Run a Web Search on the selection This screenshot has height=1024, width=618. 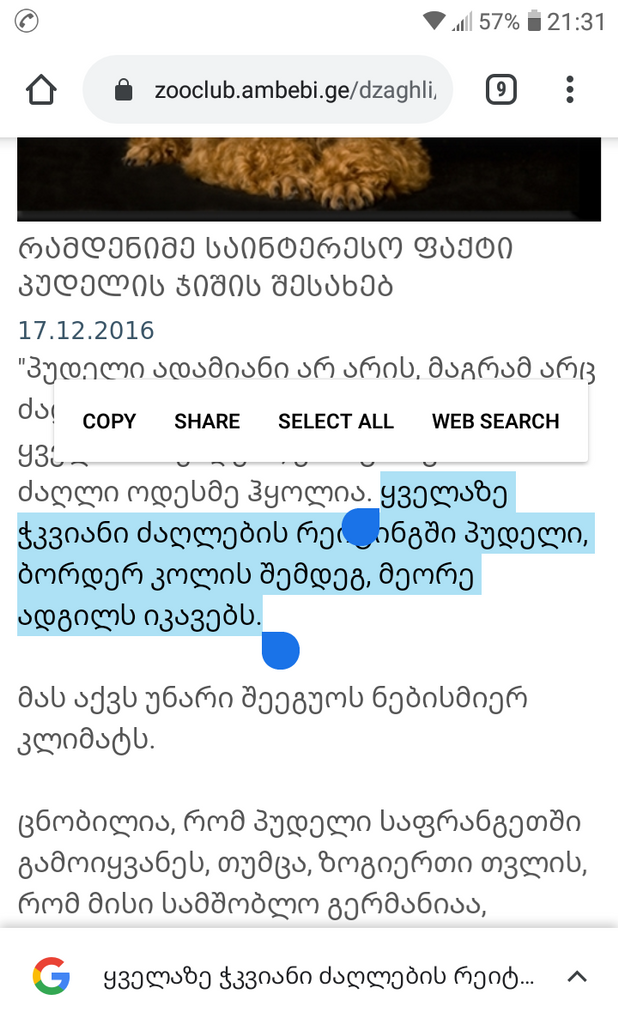[x=495, y=421]
